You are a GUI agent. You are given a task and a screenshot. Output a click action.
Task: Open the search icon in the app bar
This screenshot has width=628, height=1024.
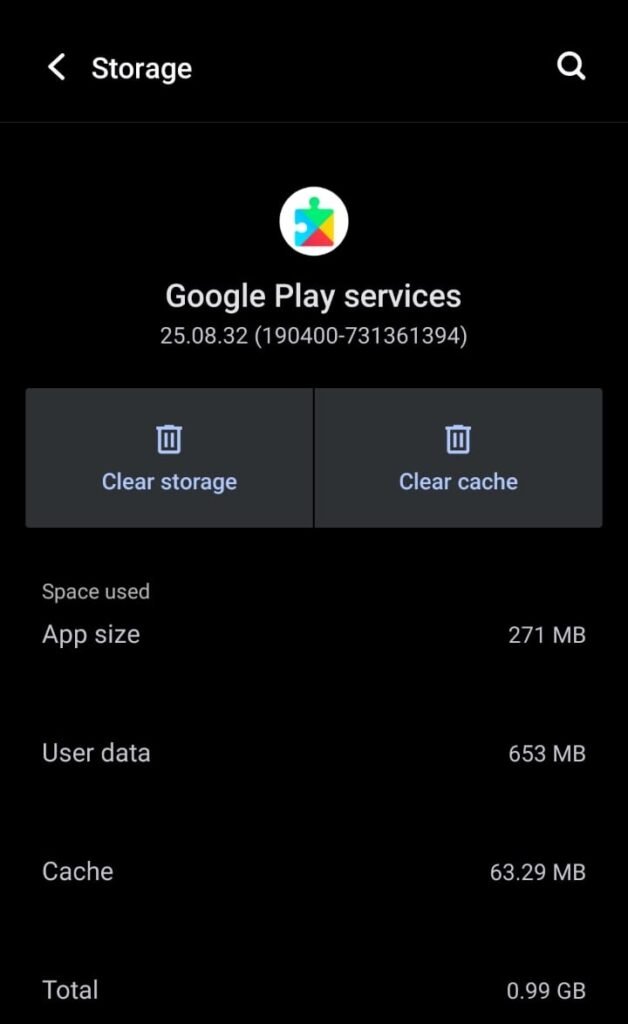click(571, 66)
